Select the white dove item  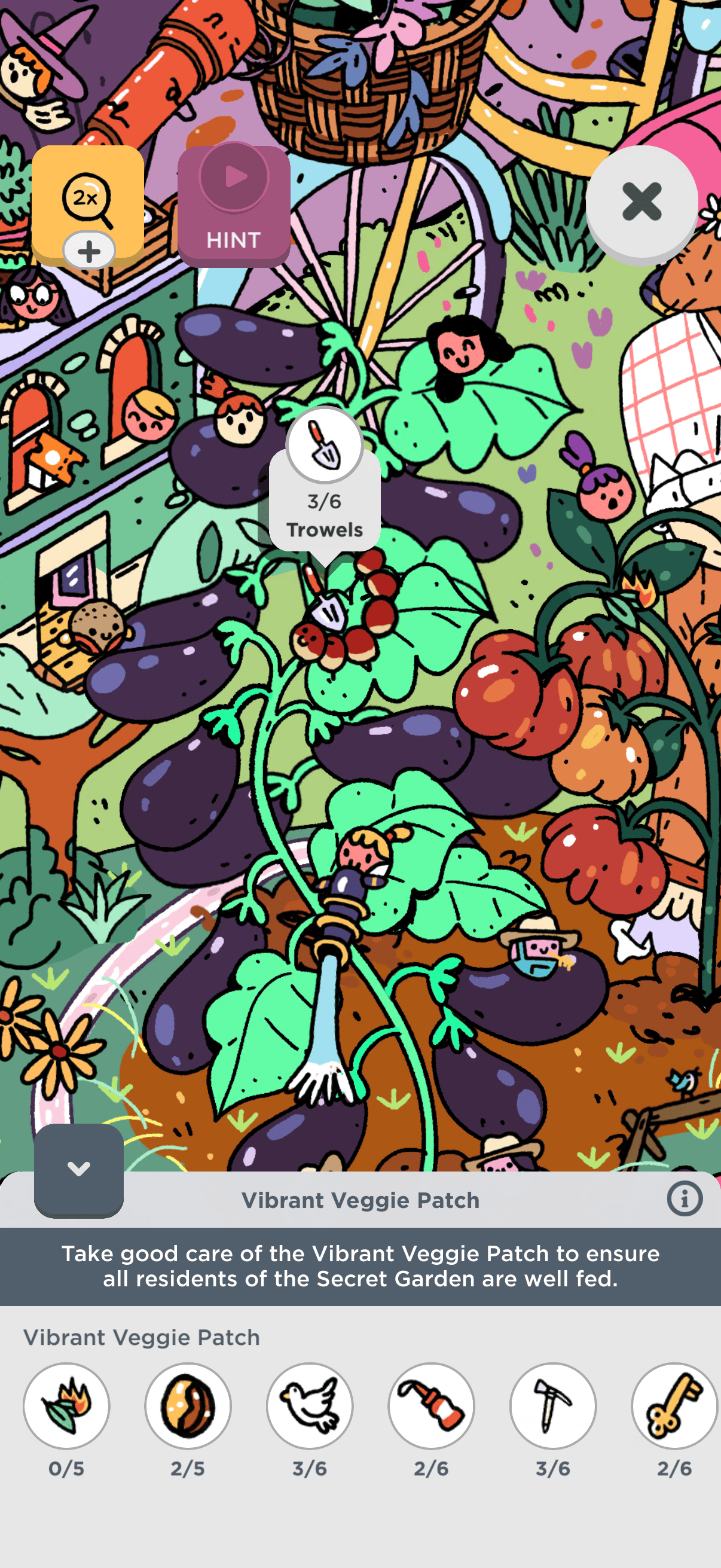click(x=310, y=1405)
